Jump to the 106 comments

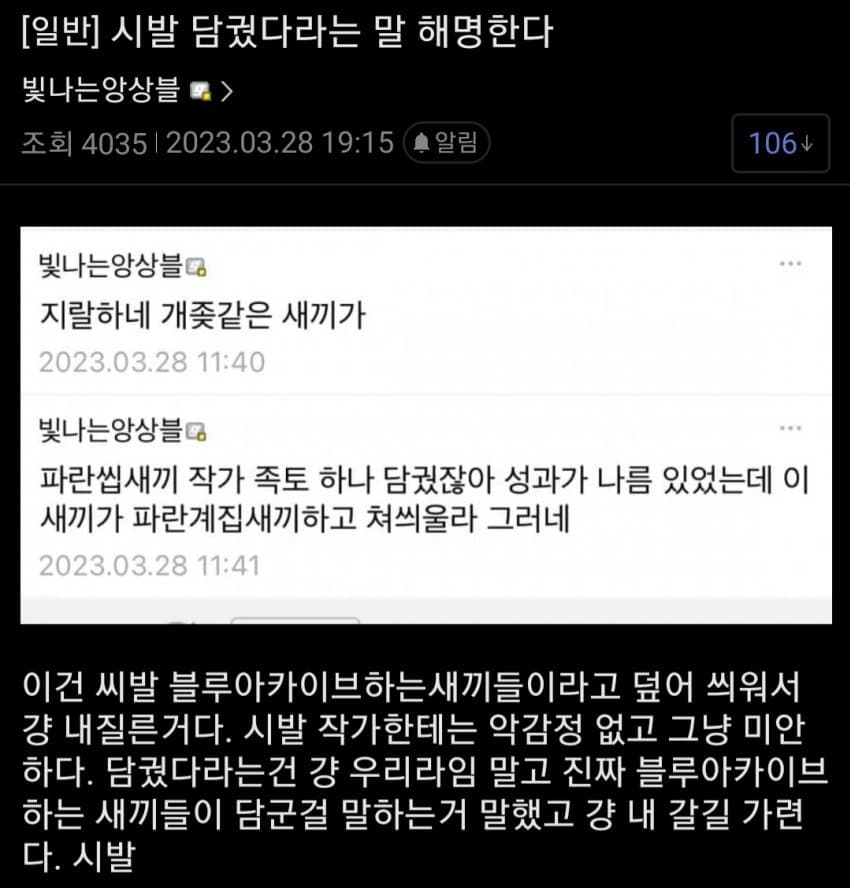point(781,143)
